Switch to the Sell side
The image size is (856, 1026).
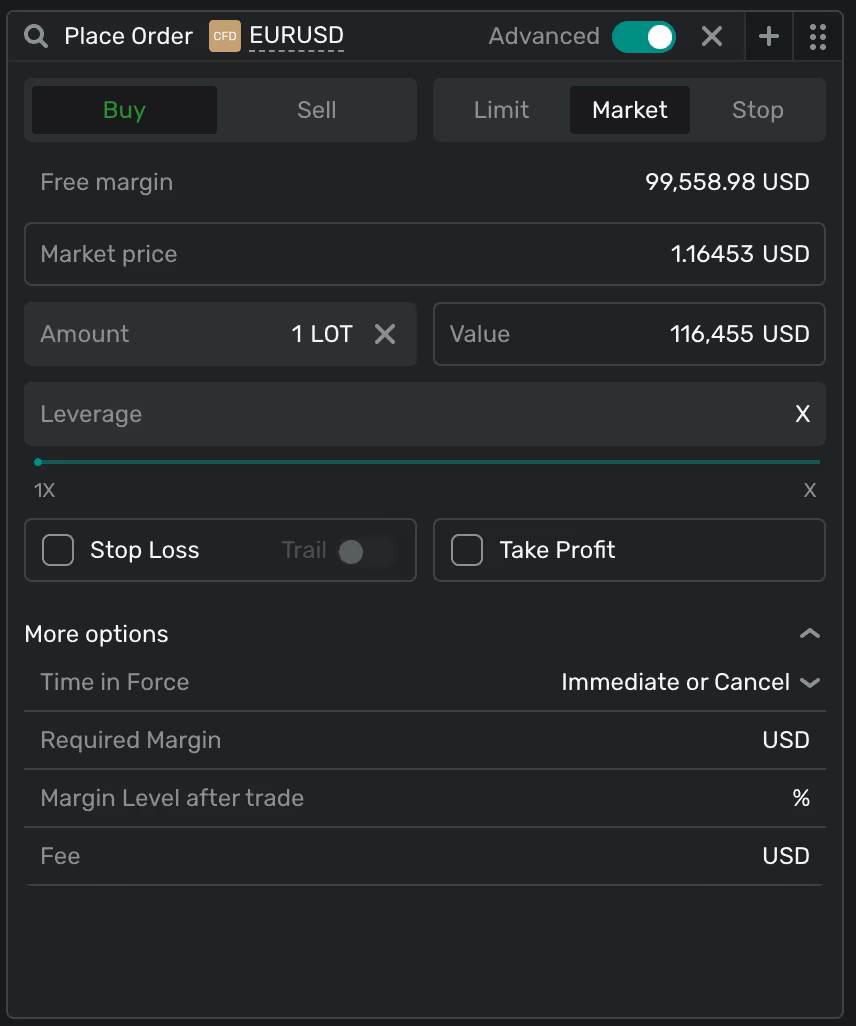[316, 110]
